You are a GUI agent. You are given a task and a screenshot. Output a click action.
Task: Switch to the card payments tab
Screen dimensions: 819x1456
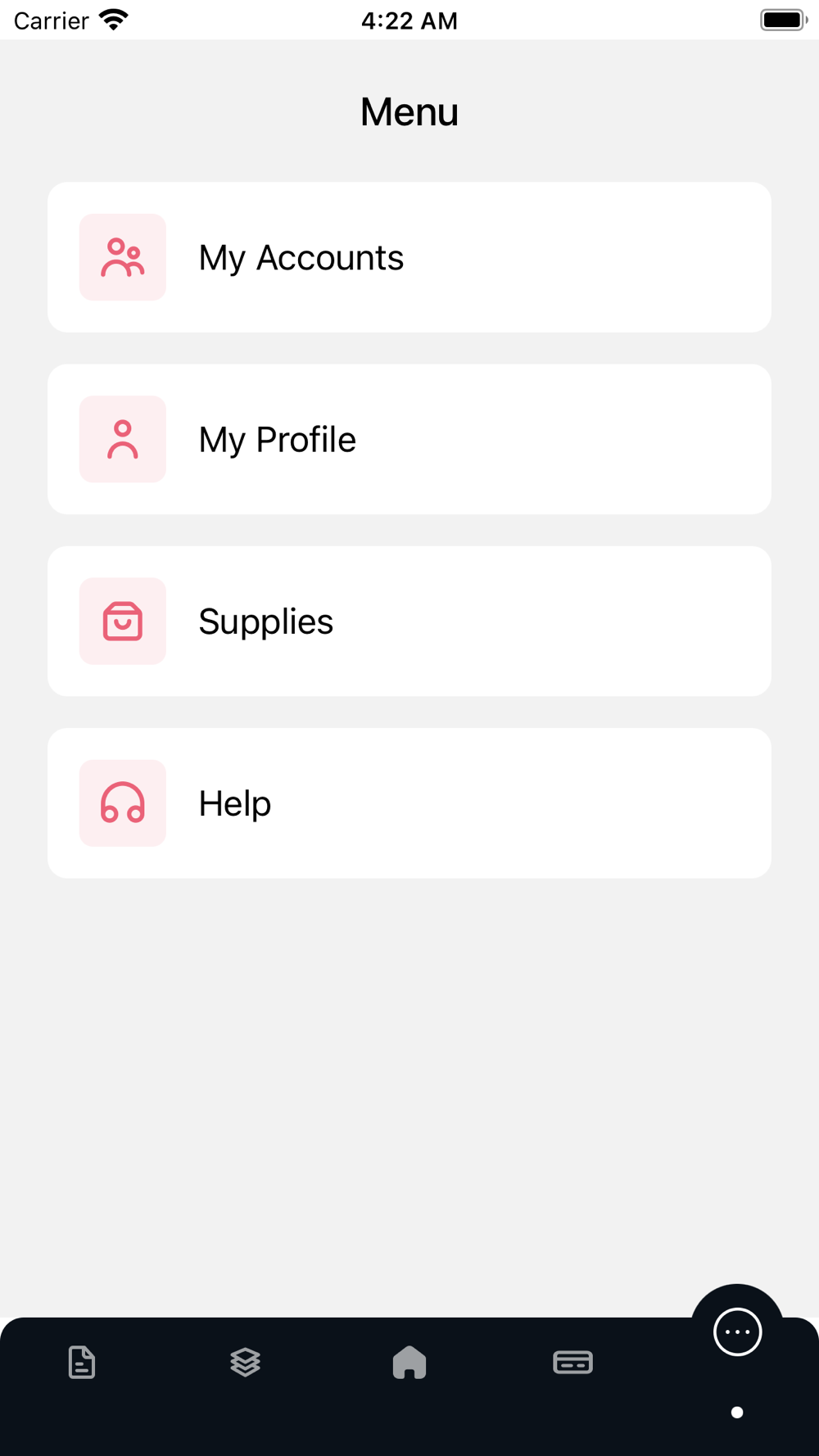click(x=573, y=1363)
